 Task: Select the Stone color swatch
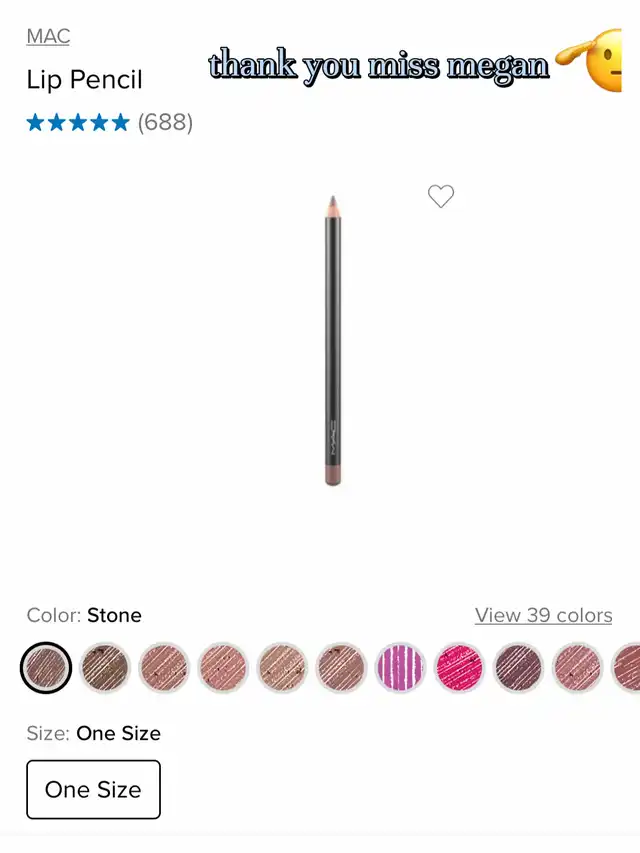[x=46, y=668]
